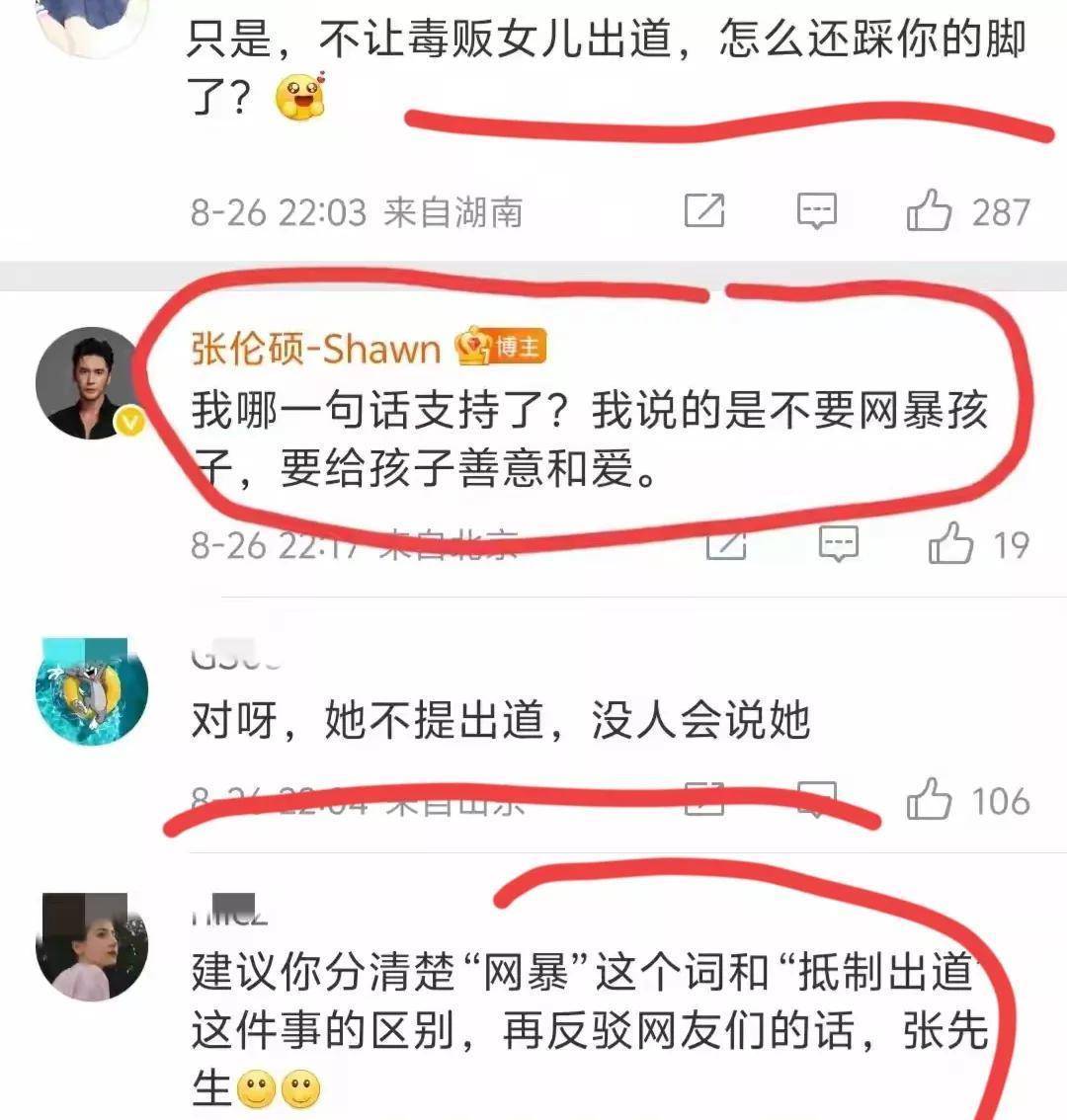Image resolution: width=1067 pixels, height=1120 pixels.
Task: Like 张伦硕-Shawn's reply with 19 likes
Action: [950, 544]
